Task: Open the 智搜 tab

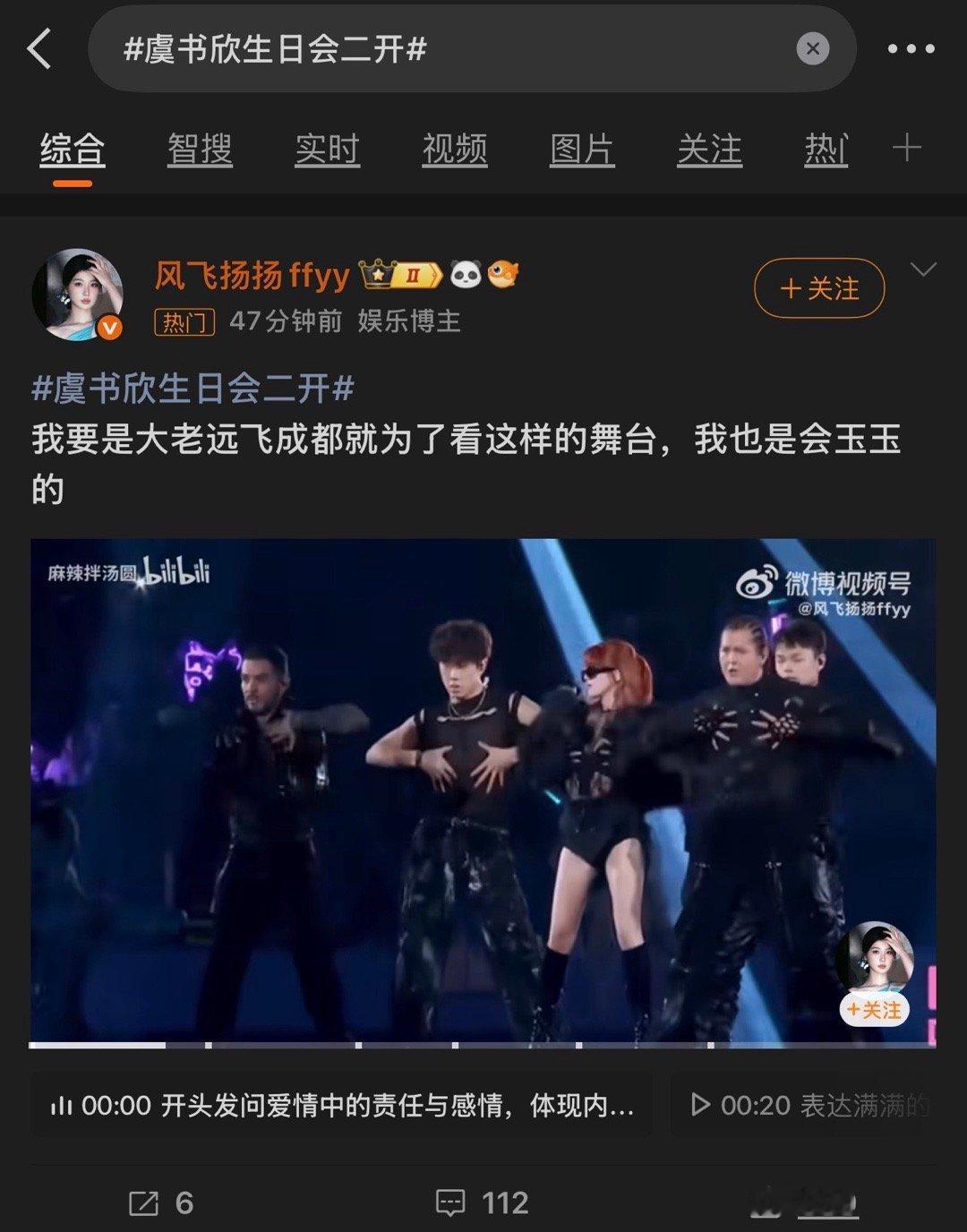Action: click(x=199, y=150)
